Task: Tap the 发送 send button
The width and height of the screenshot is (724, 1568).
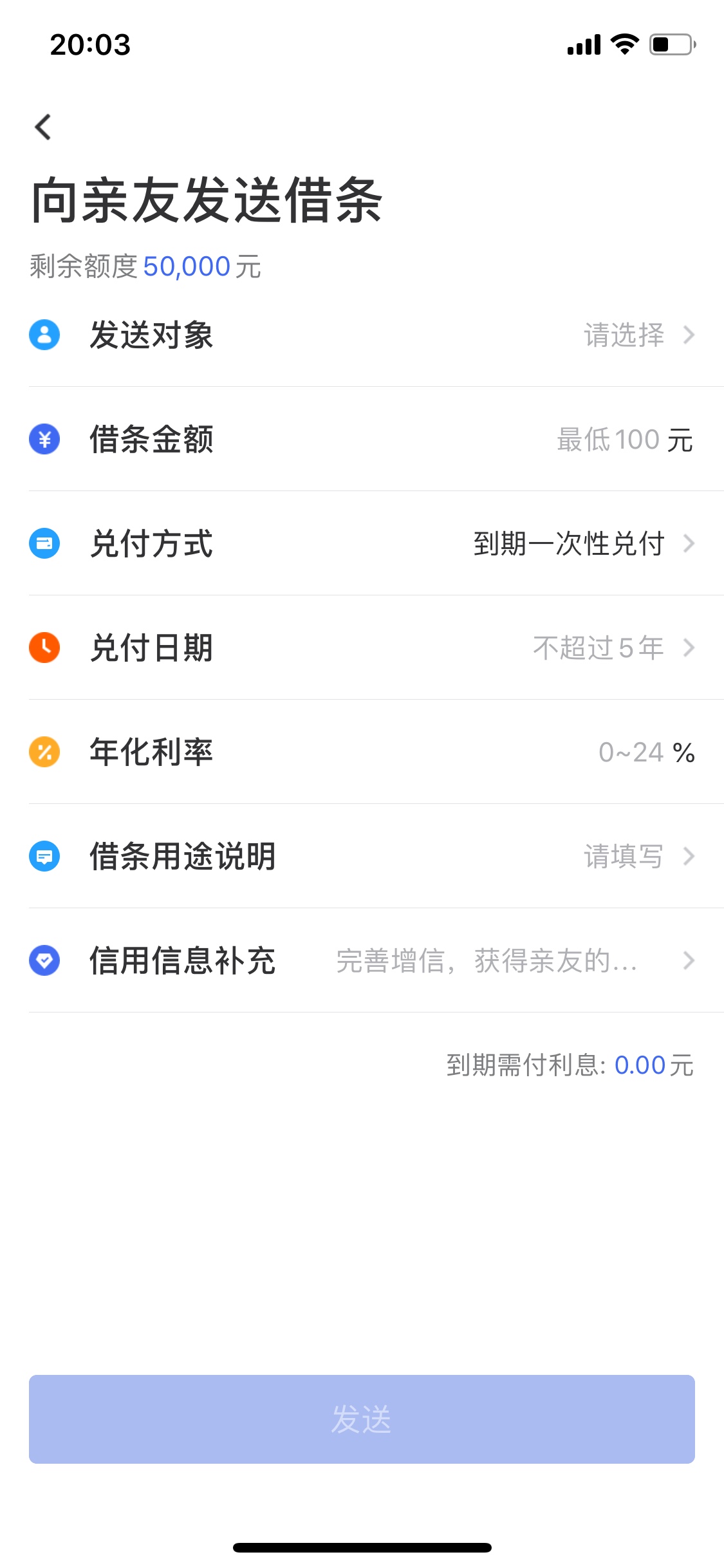Action: tap(362, 1419)
